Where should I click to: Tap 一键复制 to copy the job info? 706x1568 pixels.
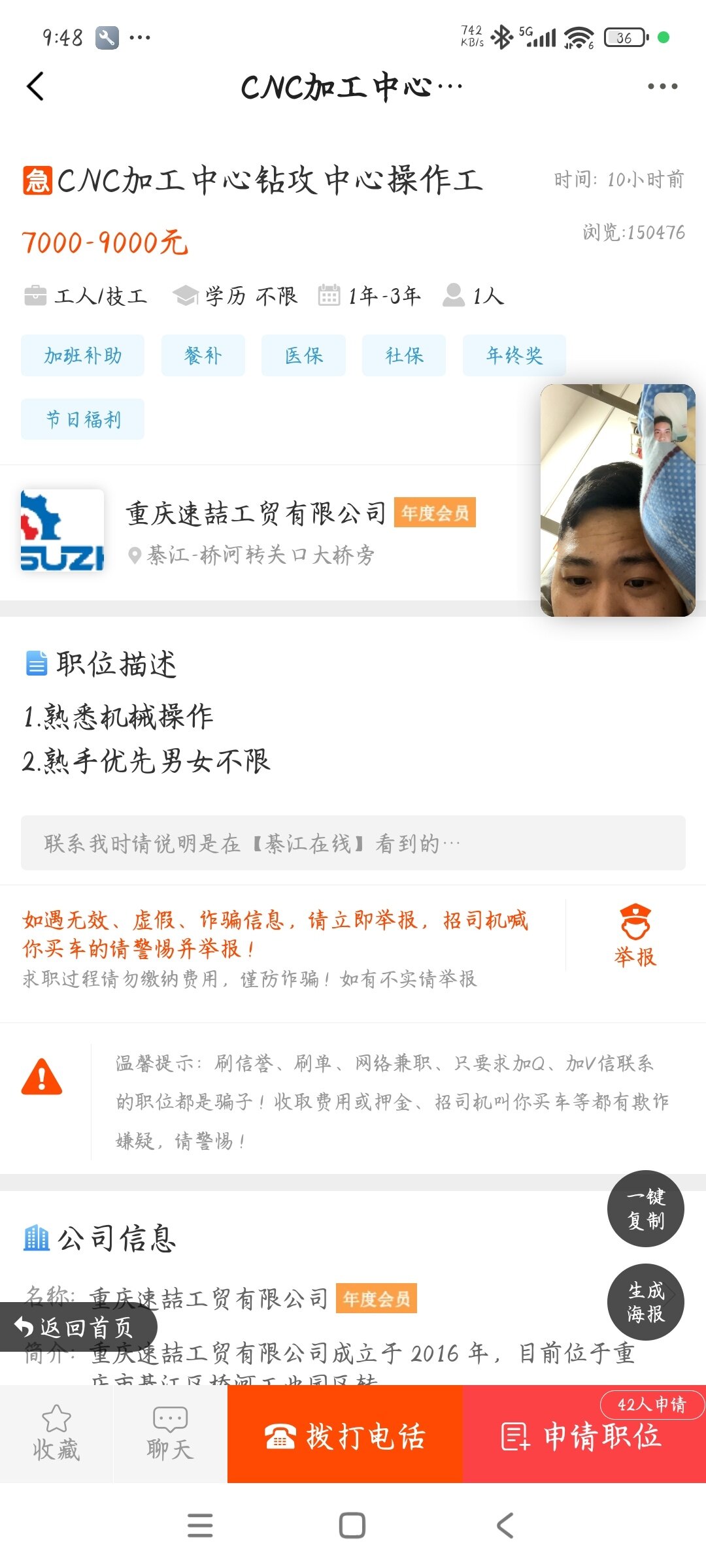tap(645, 1209)
